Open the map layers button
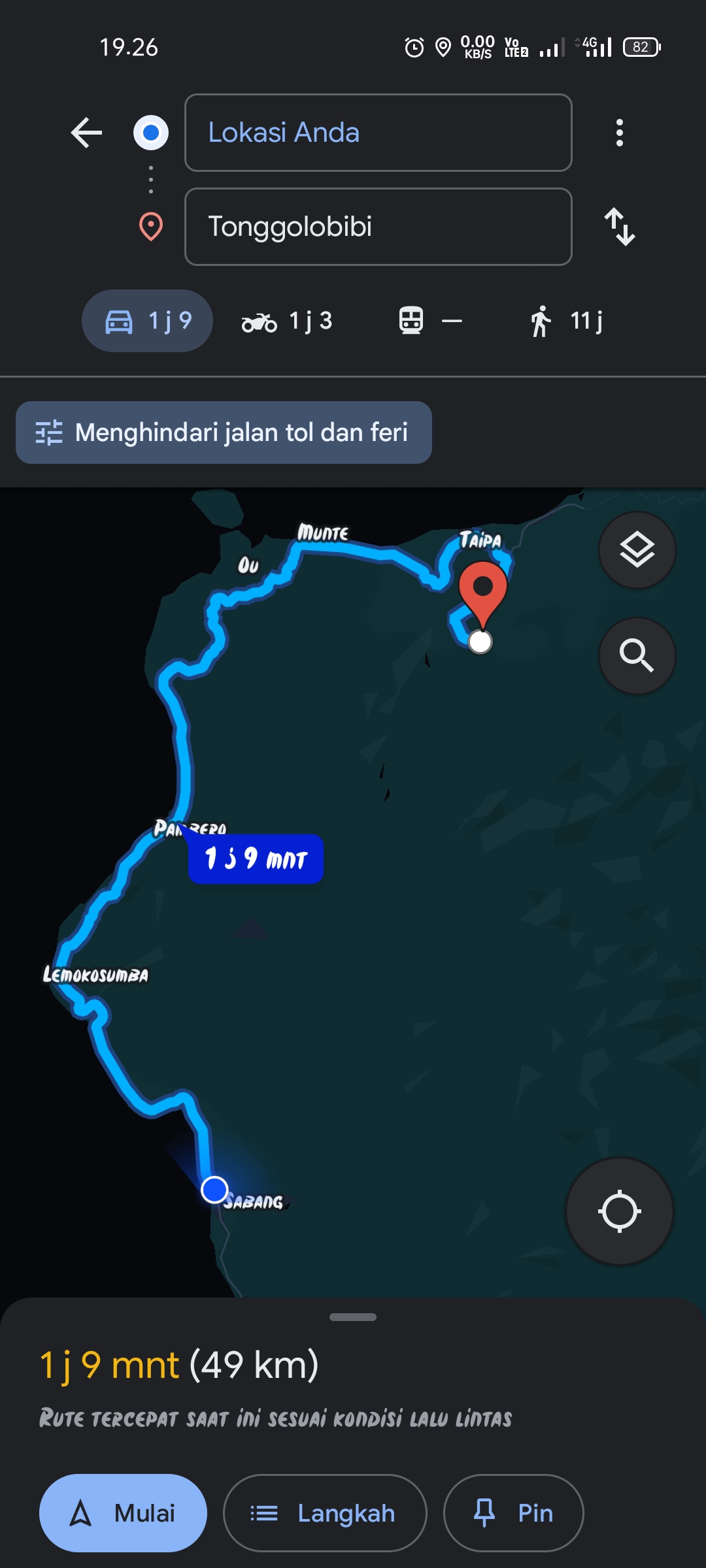706x1568 pixels. 637,549
